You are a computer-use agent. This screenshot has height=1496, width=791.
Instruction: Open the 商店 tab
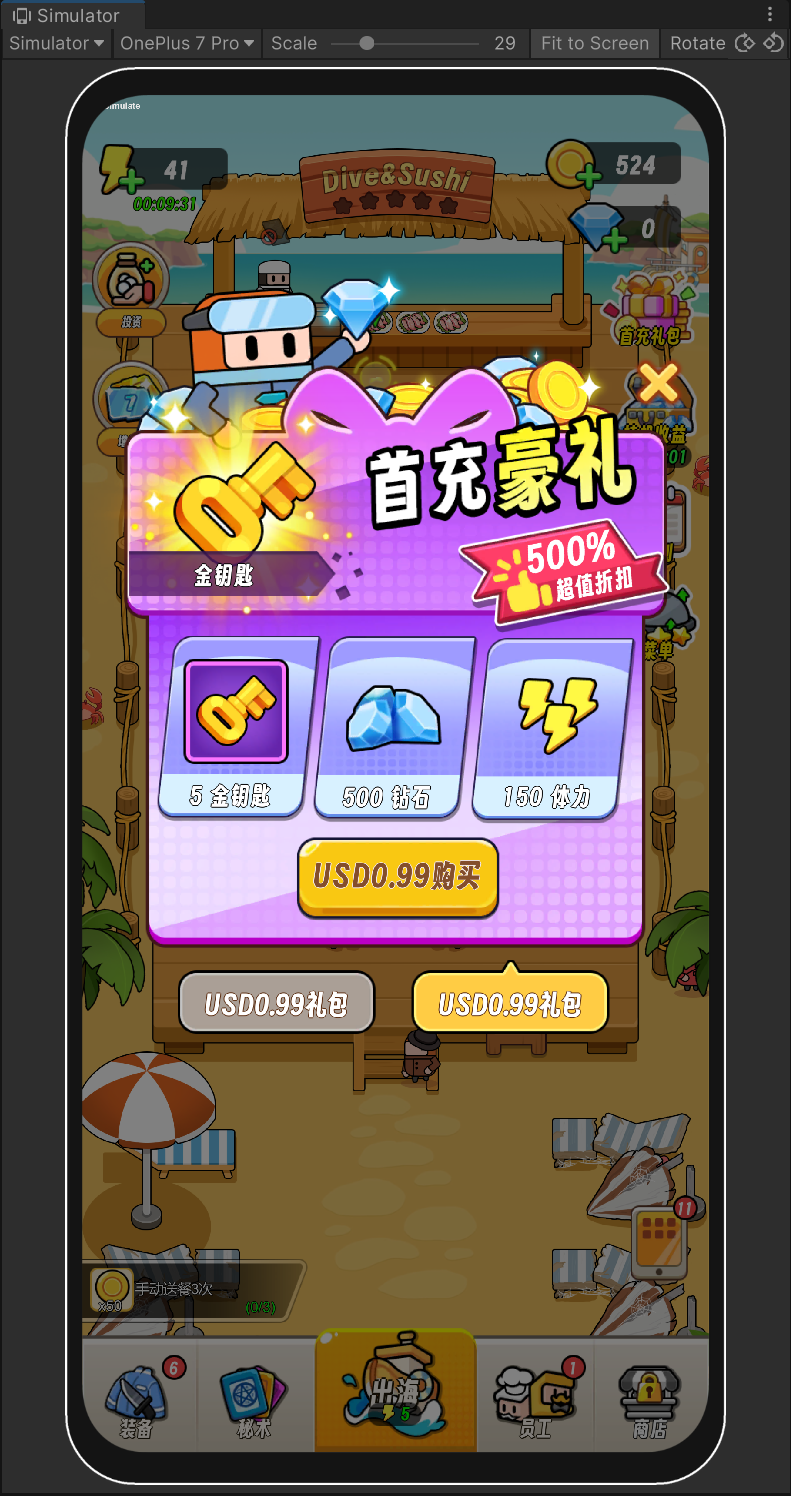pyautogui.click(x=650, y=1397)
